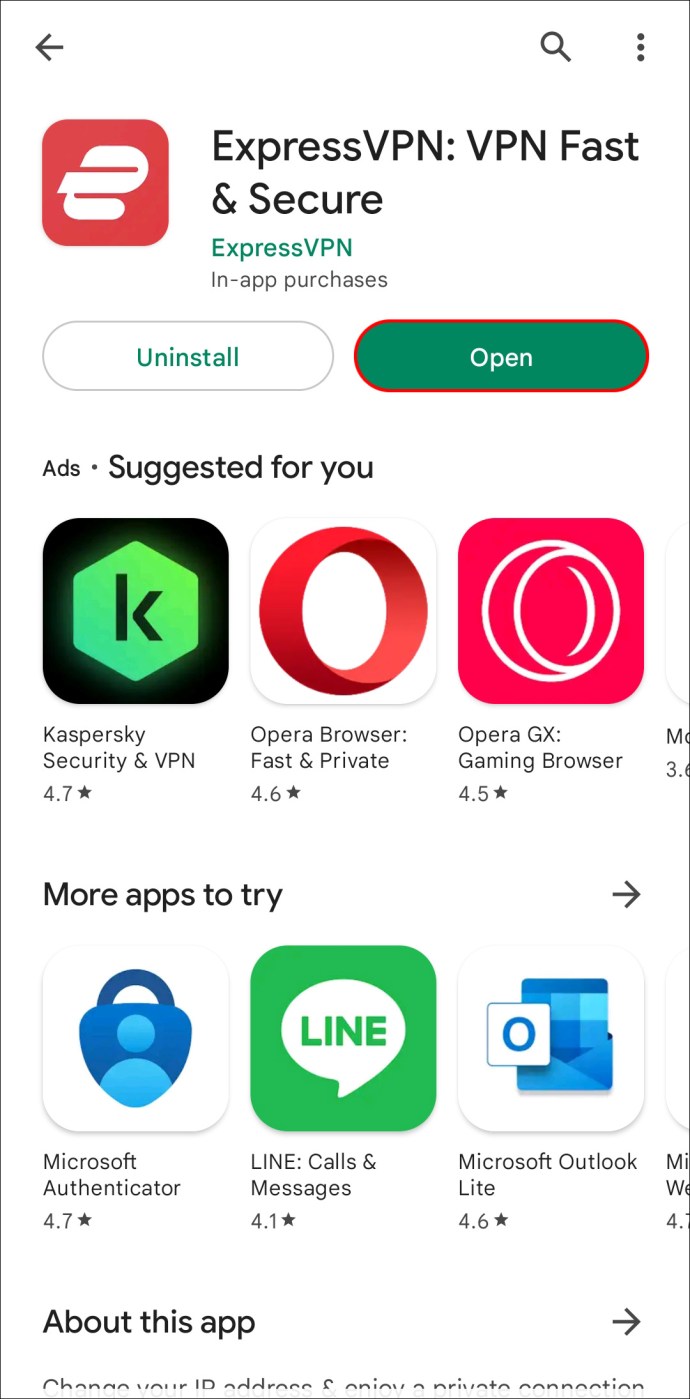The image size is (690, 1399).
Task: Open the three-dot overflow menu
Action: (x=640, y=47)
